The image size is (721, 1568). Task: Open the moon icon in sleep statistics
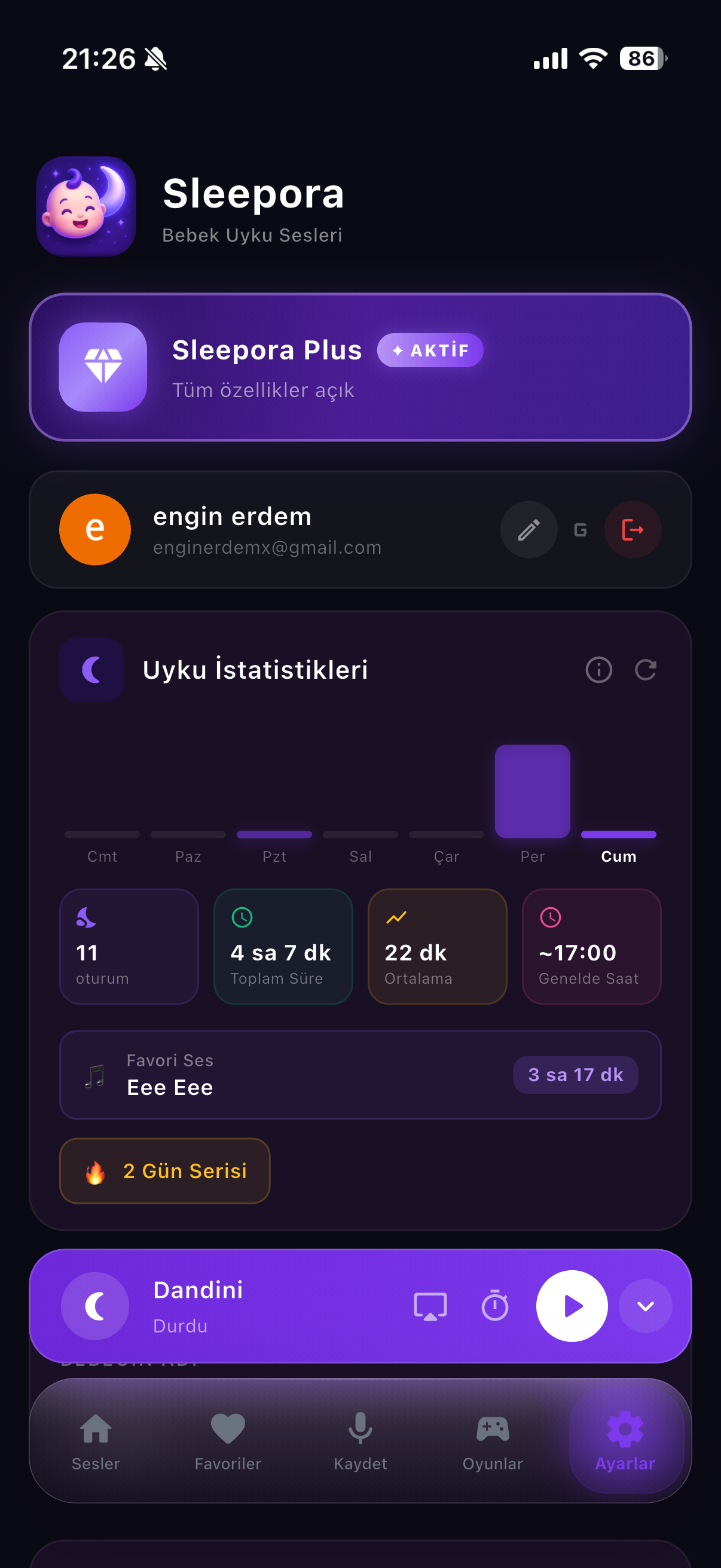(x=91, y=669)
